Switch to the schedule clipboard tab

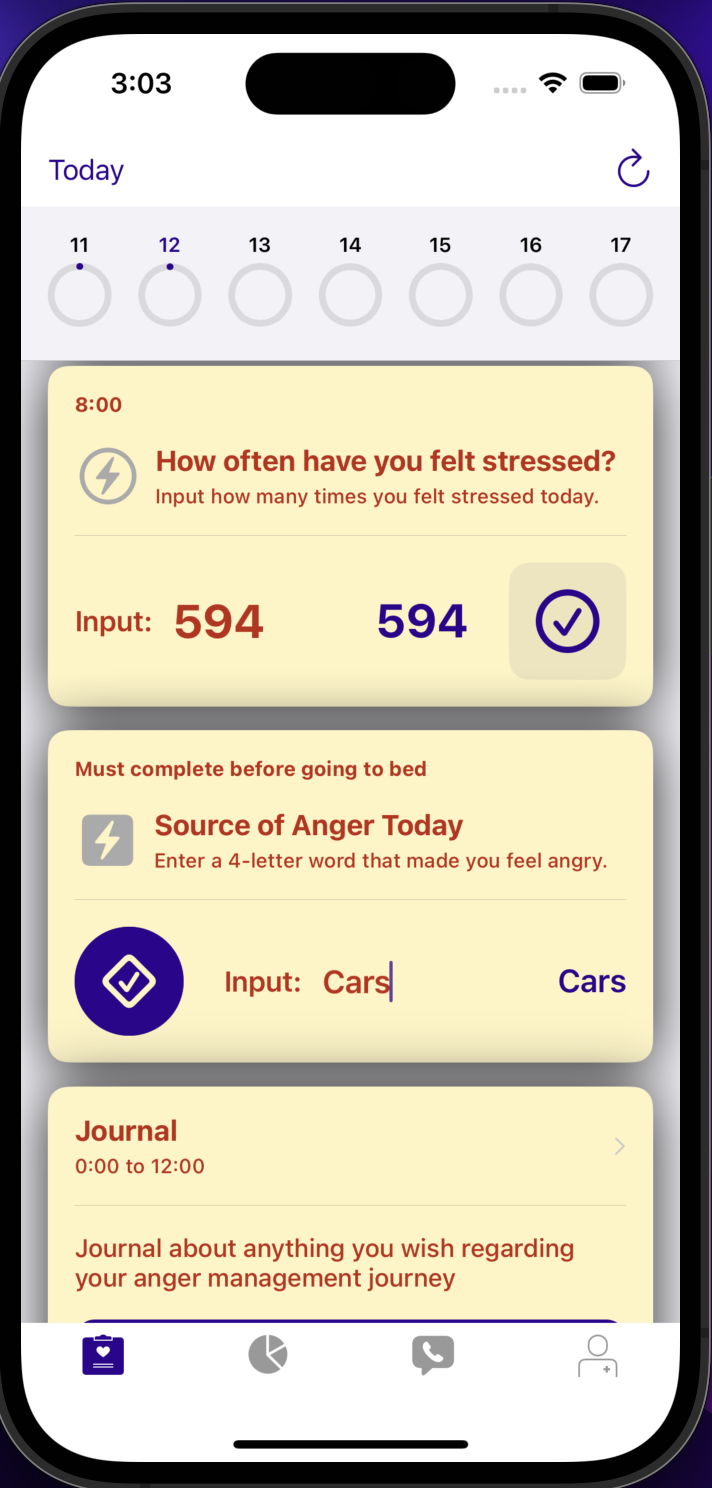point(103,1355)
